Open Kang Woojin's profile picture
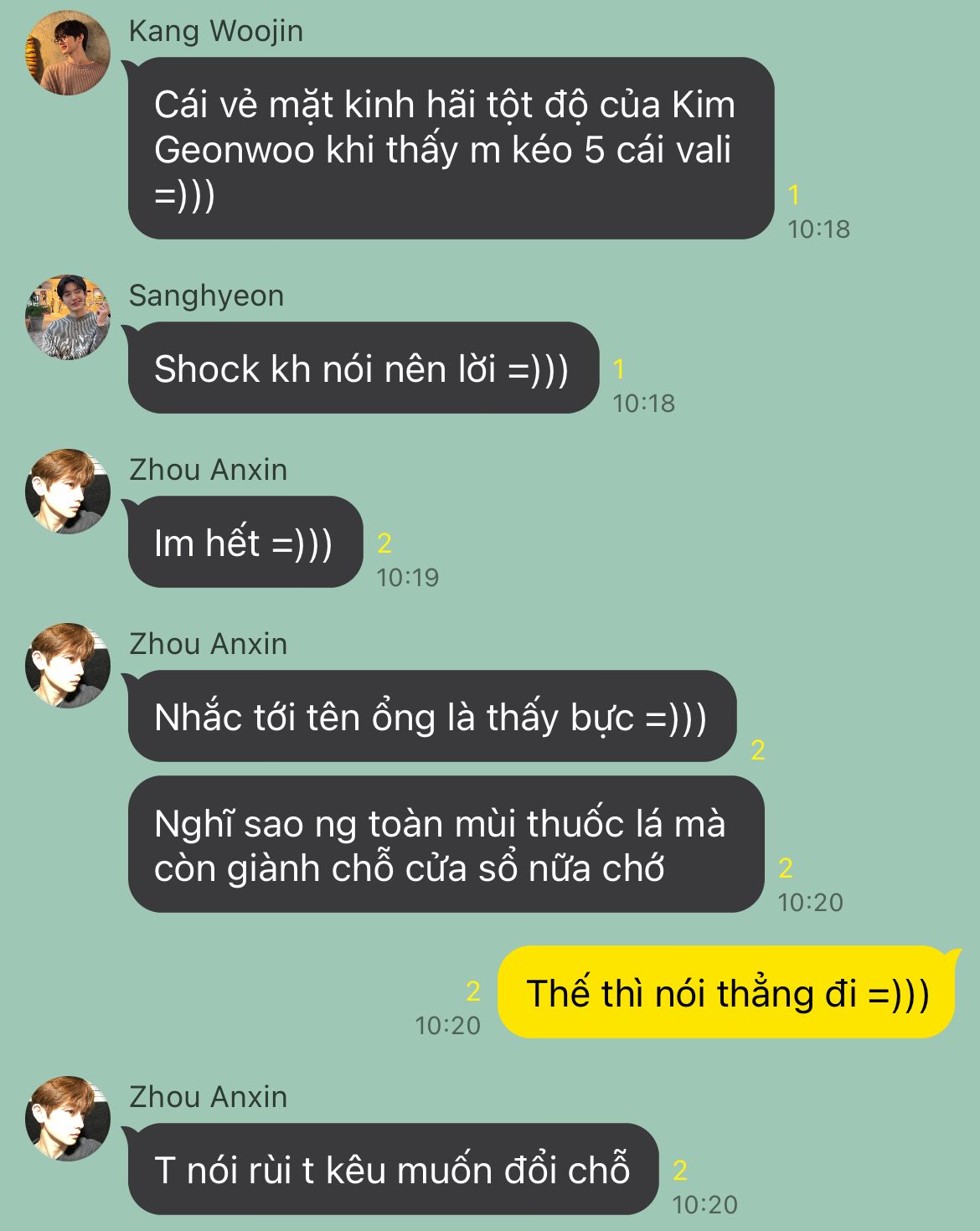This screenshot has height=1231, width=980. click(x=68, y=53)
